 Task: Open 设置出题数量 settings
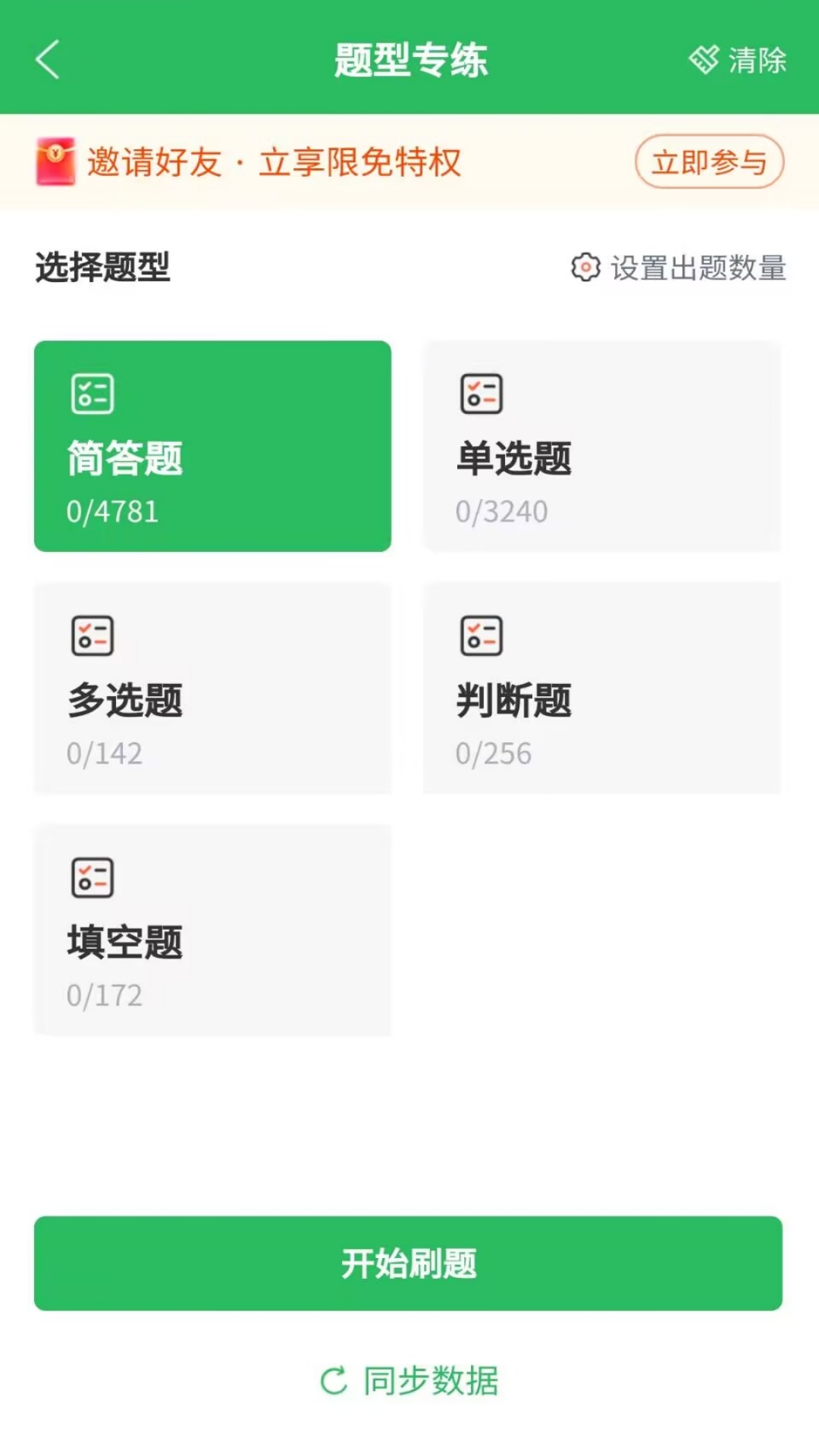[x=679, y=268]
